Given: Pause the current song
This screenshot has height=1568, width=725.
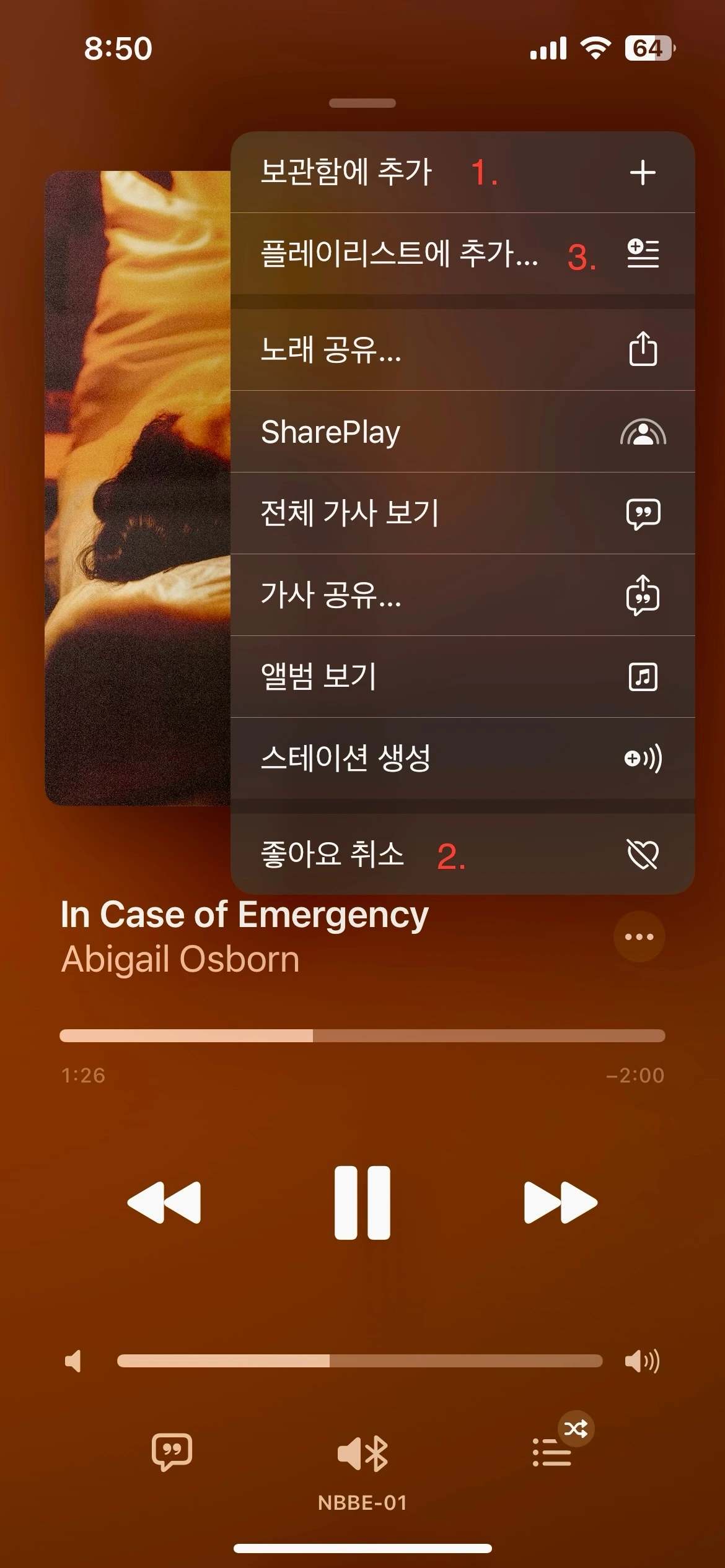Looking at the screenshot, I should tap(362, 1203).
